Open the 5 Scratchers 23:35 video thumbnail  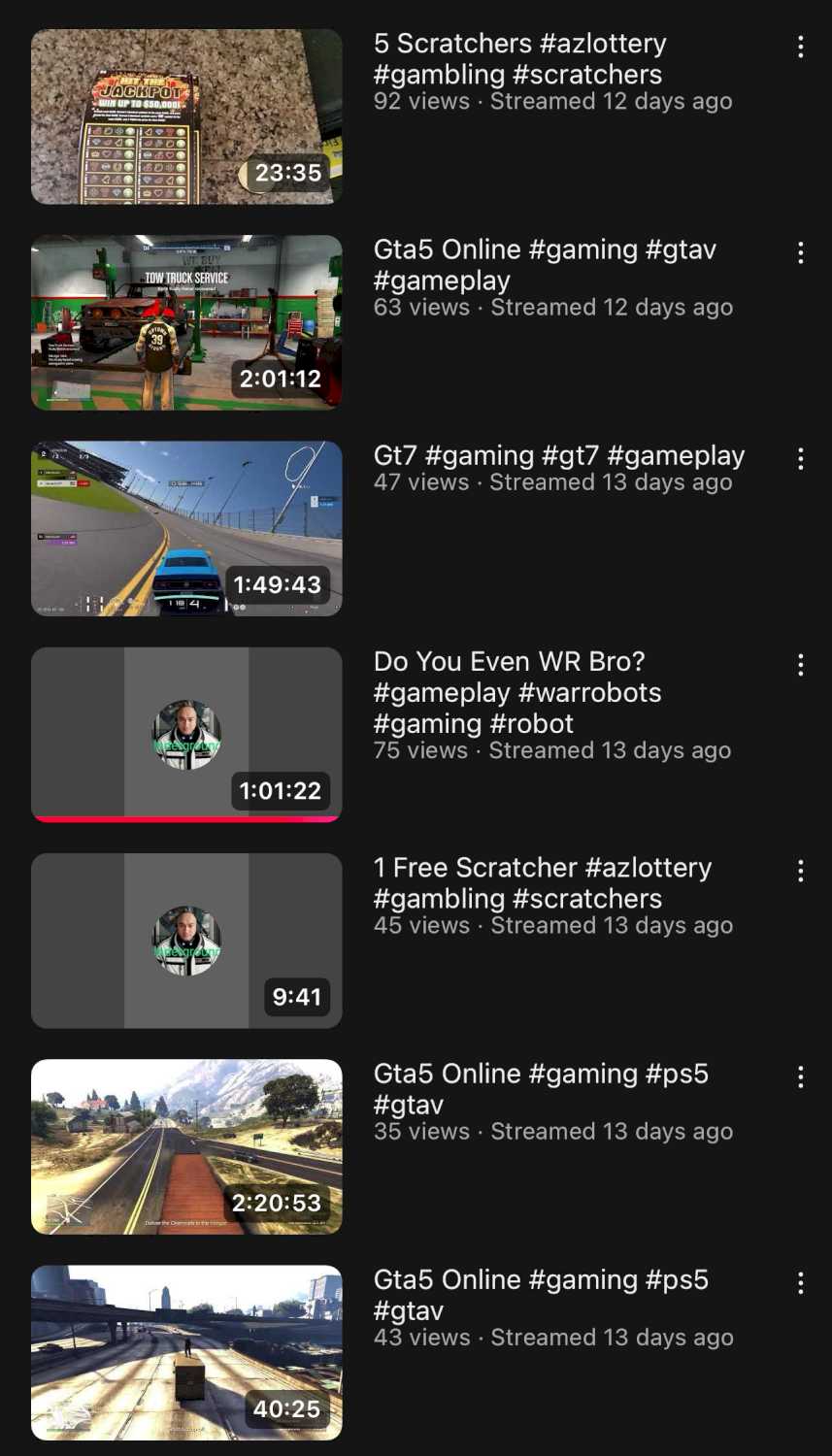click(186, 116)
